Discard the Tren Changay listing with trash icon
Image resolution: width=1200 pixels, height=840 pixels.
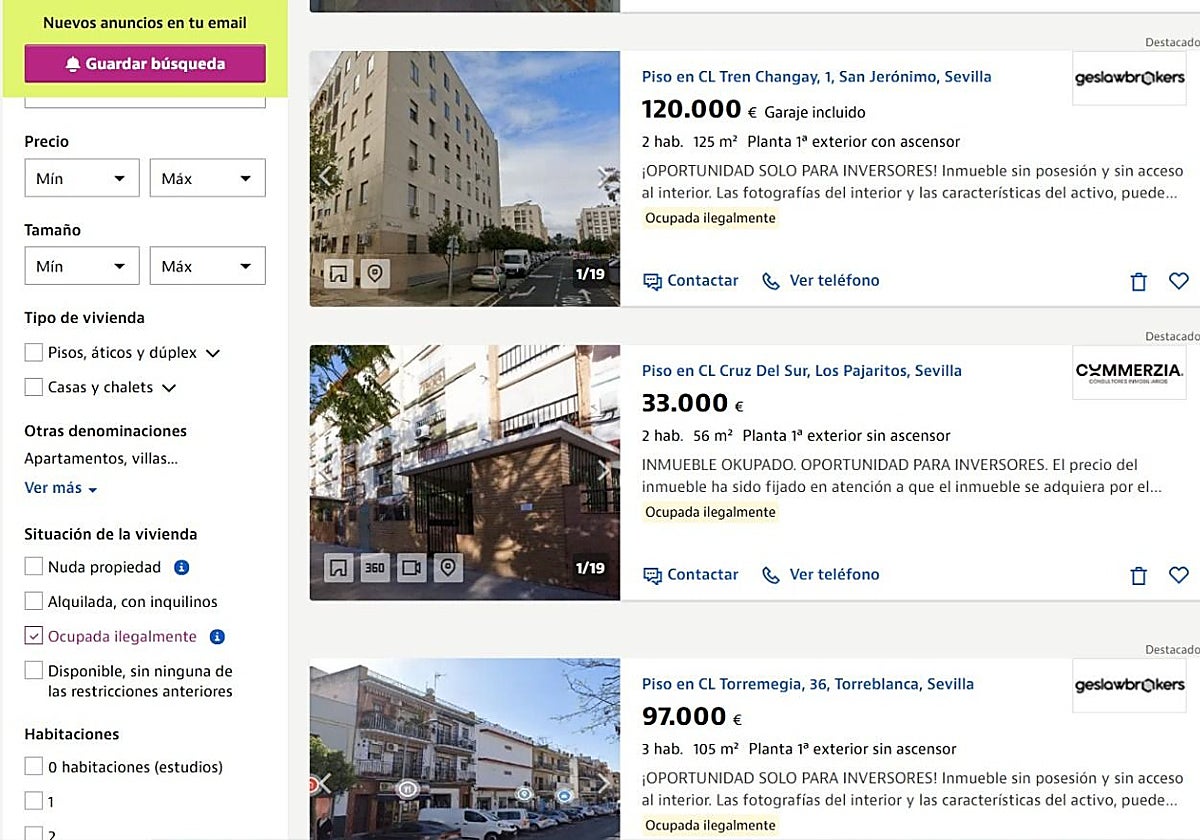tap(1138, 282)
